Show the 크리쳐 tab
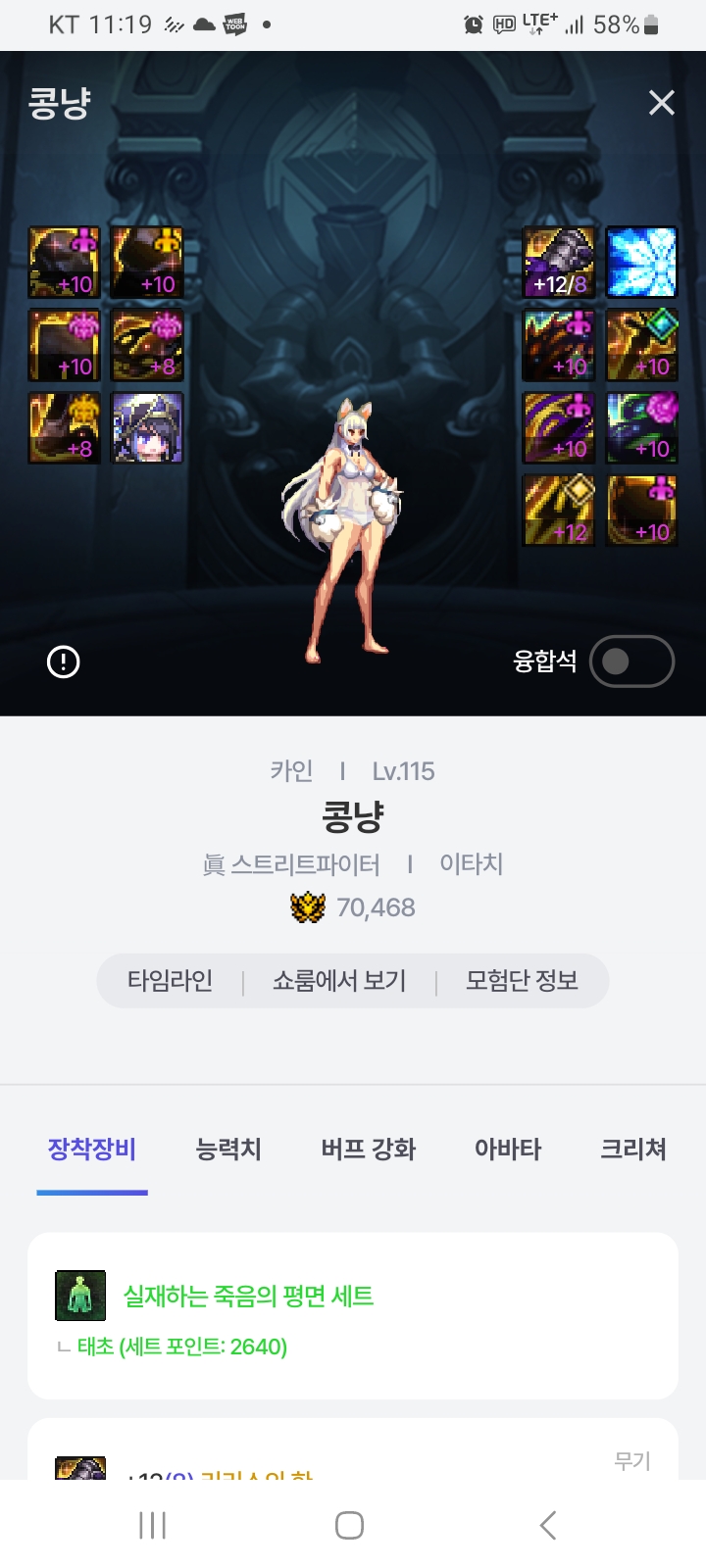Image resolution: width=706 pixels, height=1568 pixels. point(633,1150)
